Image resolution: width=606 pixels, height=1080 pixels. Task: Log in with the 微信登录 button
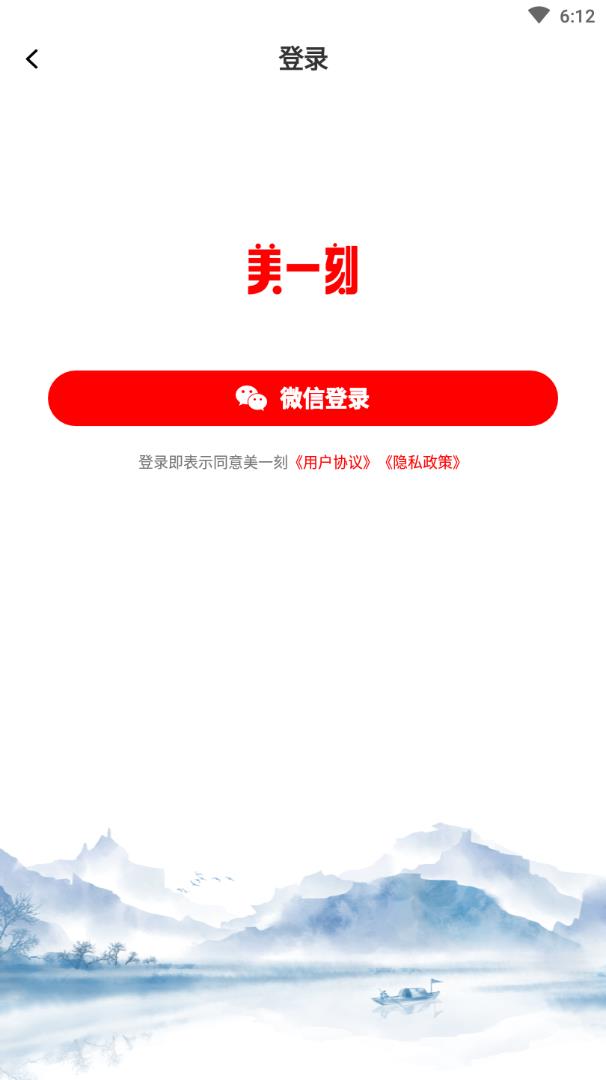[302, 398]
